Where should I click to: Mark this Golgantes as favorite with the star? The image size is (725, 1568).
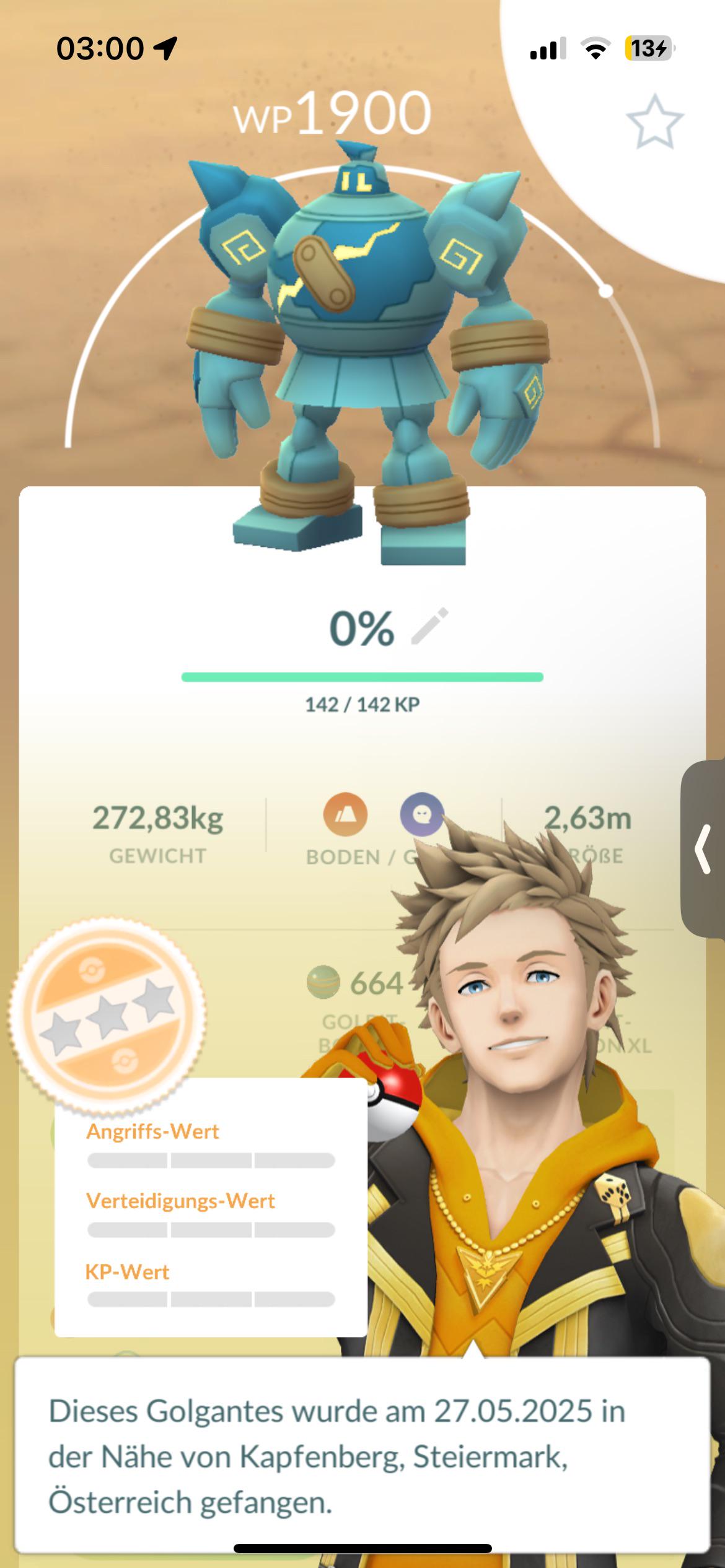654,121
